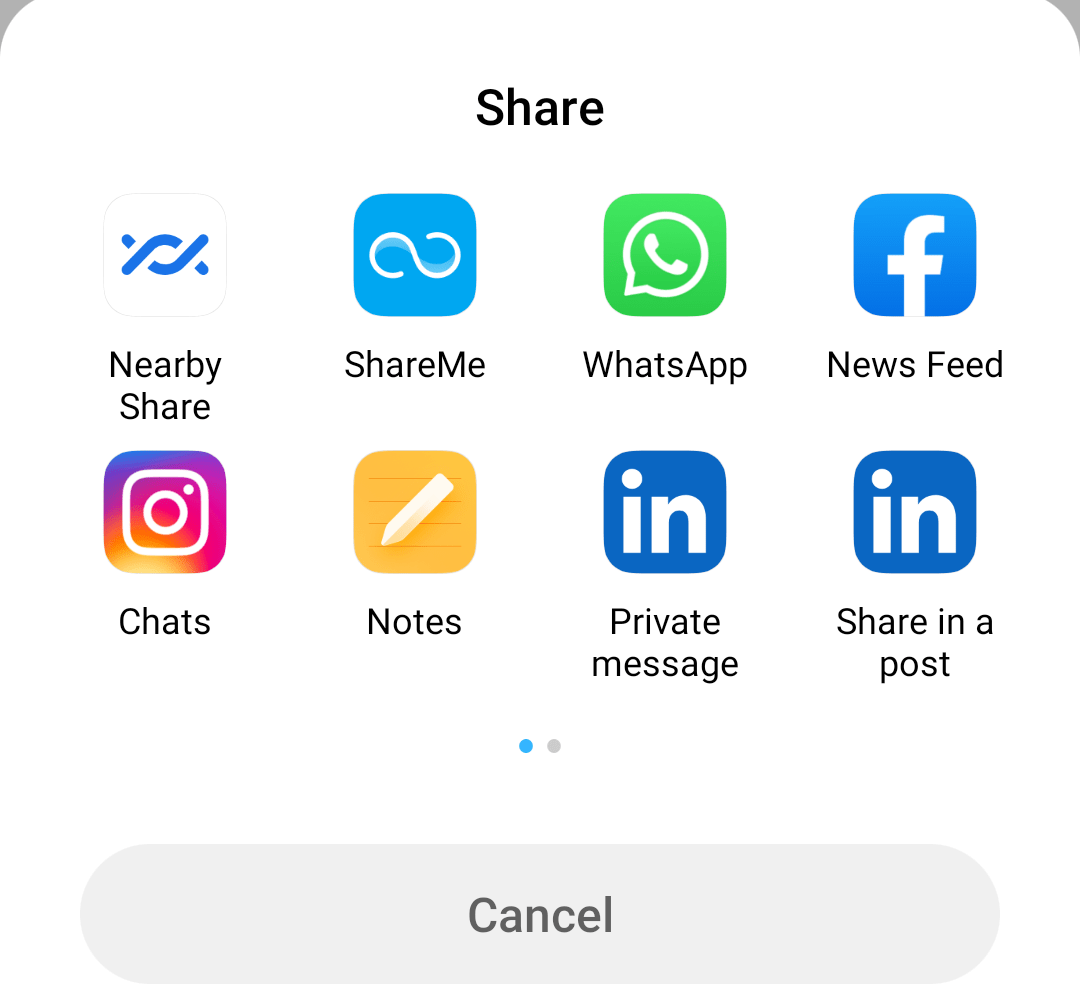
Task: Post to Facebook News Feed
Action: [915, 255]
